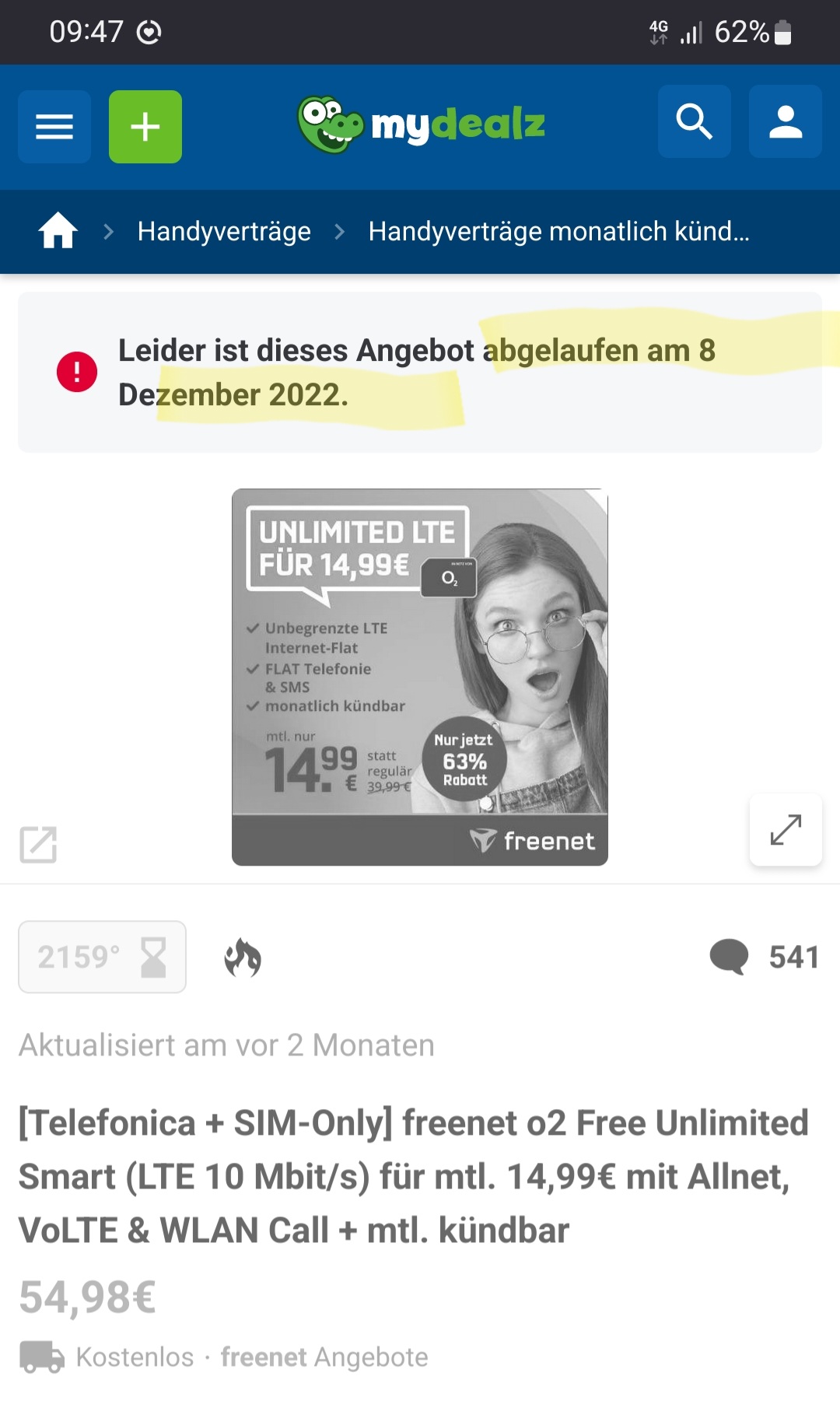Open the deal via the external link icon
840x1411 pixels.
point(38,845)
